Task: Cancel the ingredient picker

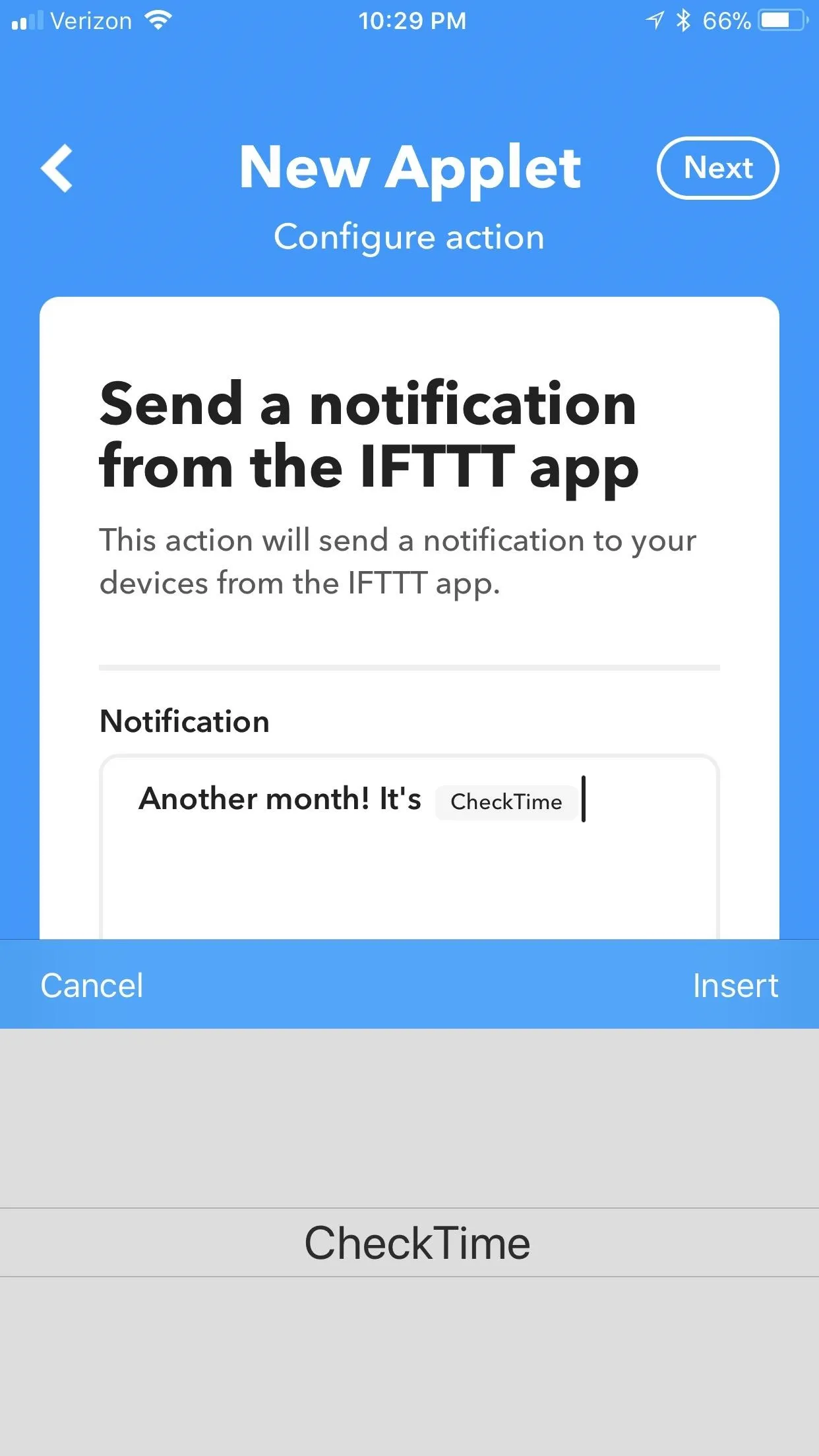Action: coord(92,986)
